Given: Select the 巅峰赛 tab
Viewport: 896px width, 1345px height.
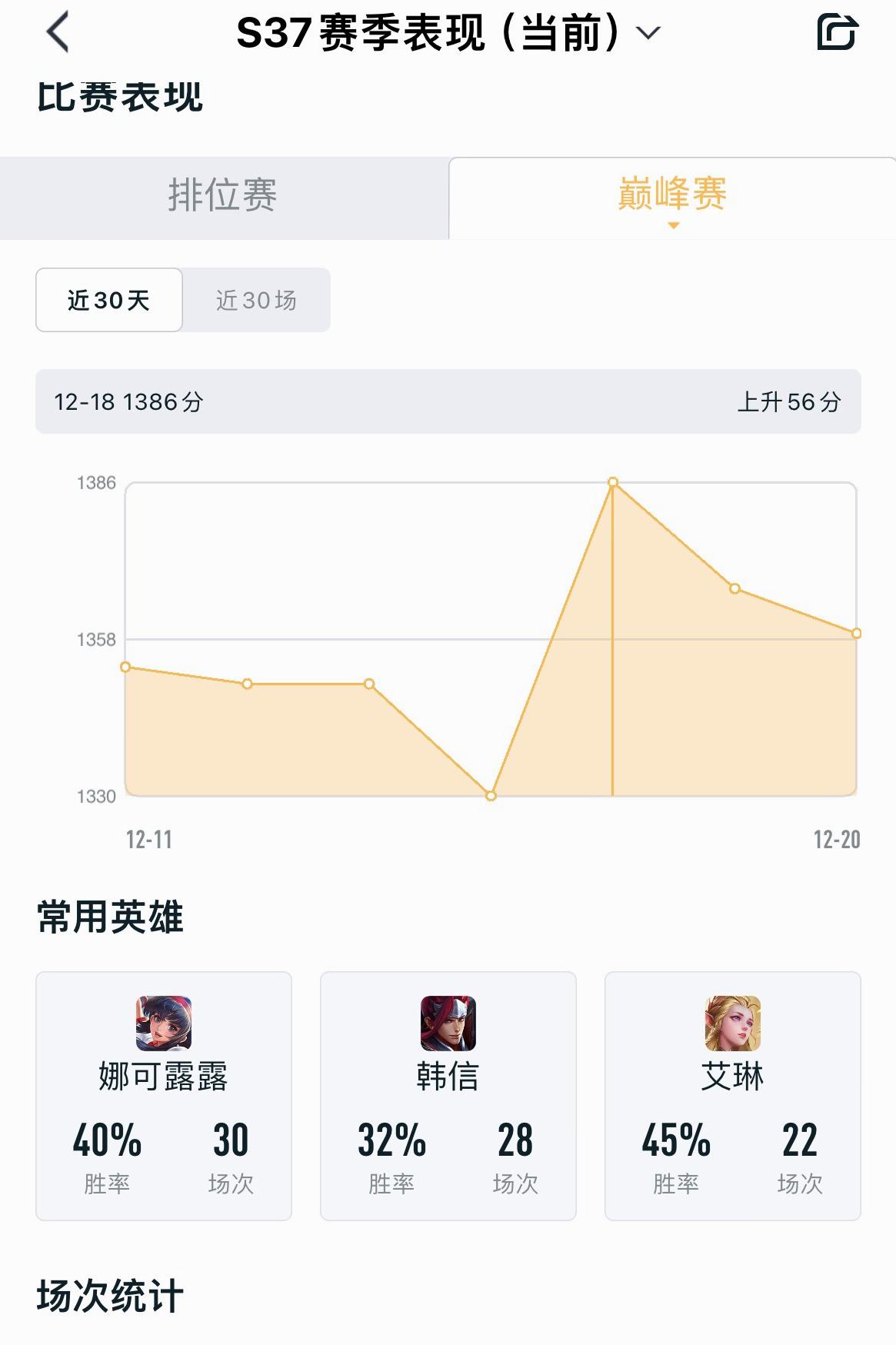Looking at the screenshot, I should click(671, 195).
